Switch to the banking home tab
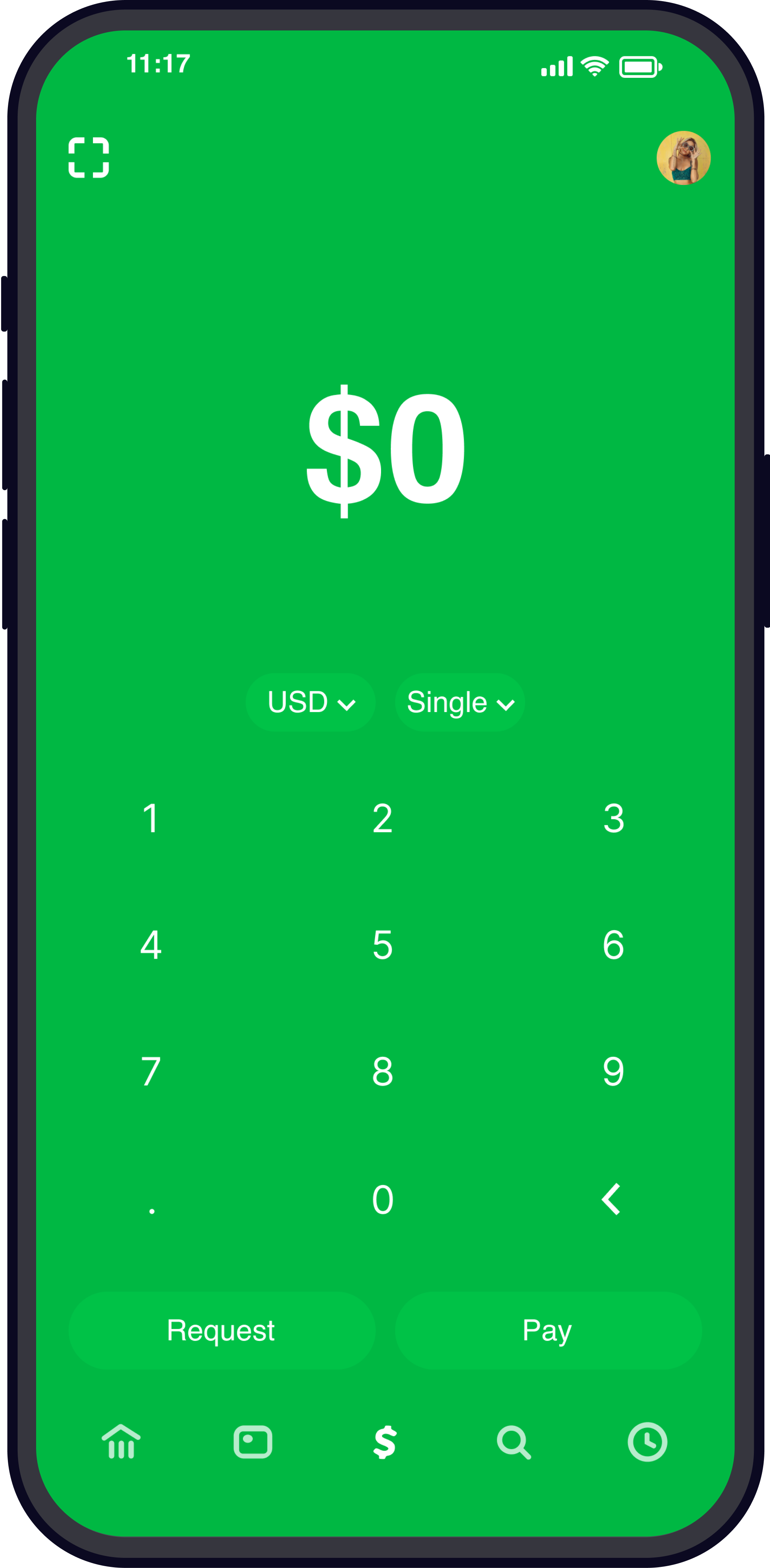 click(121, 1441)
